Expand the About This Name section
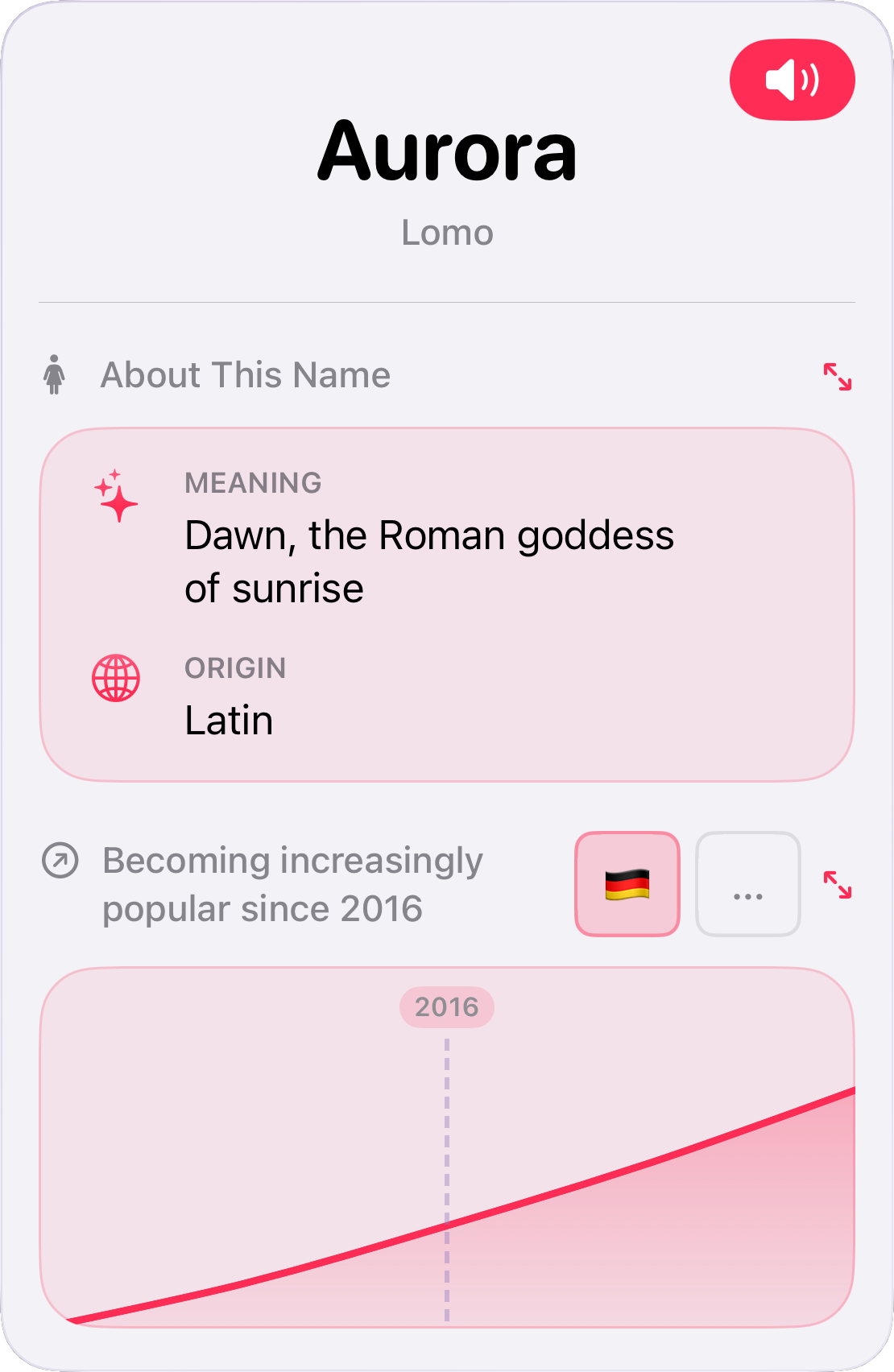 (837, 376)
